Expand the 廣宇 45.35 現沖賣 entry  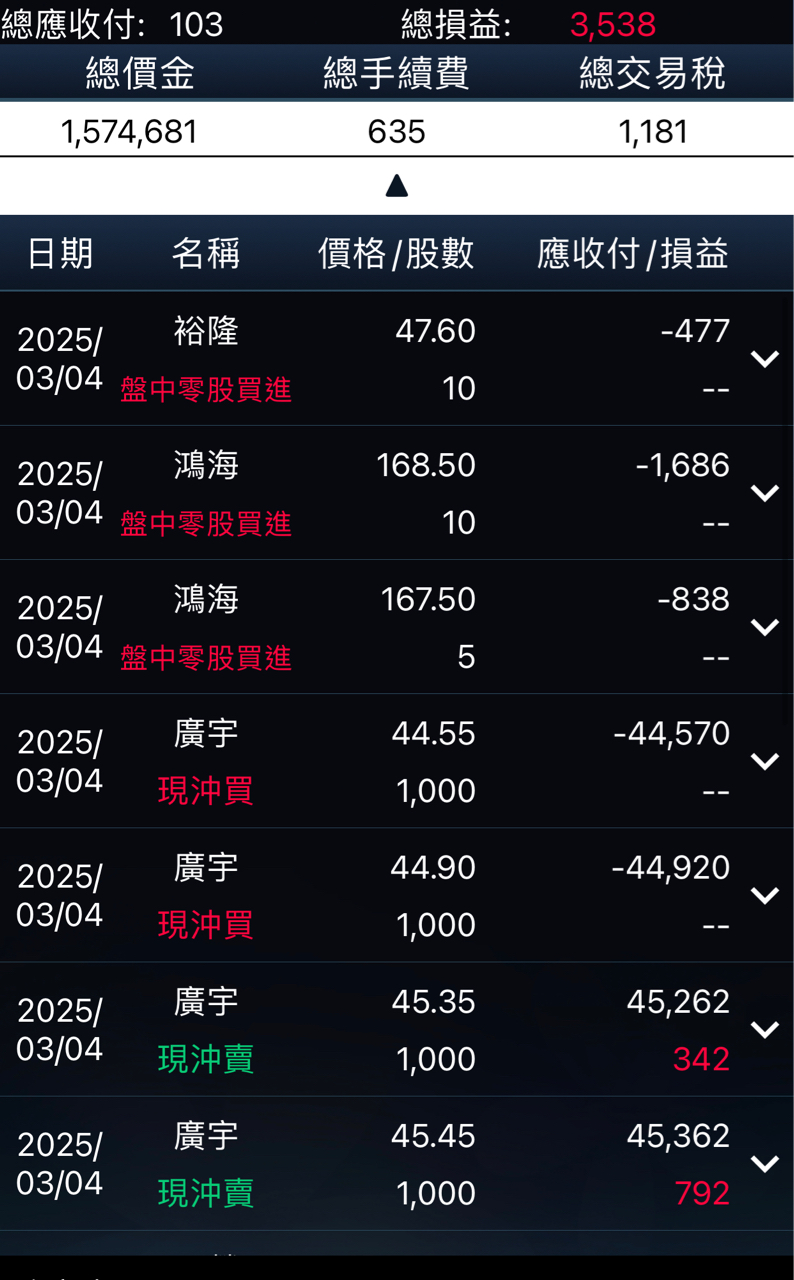765,1029
